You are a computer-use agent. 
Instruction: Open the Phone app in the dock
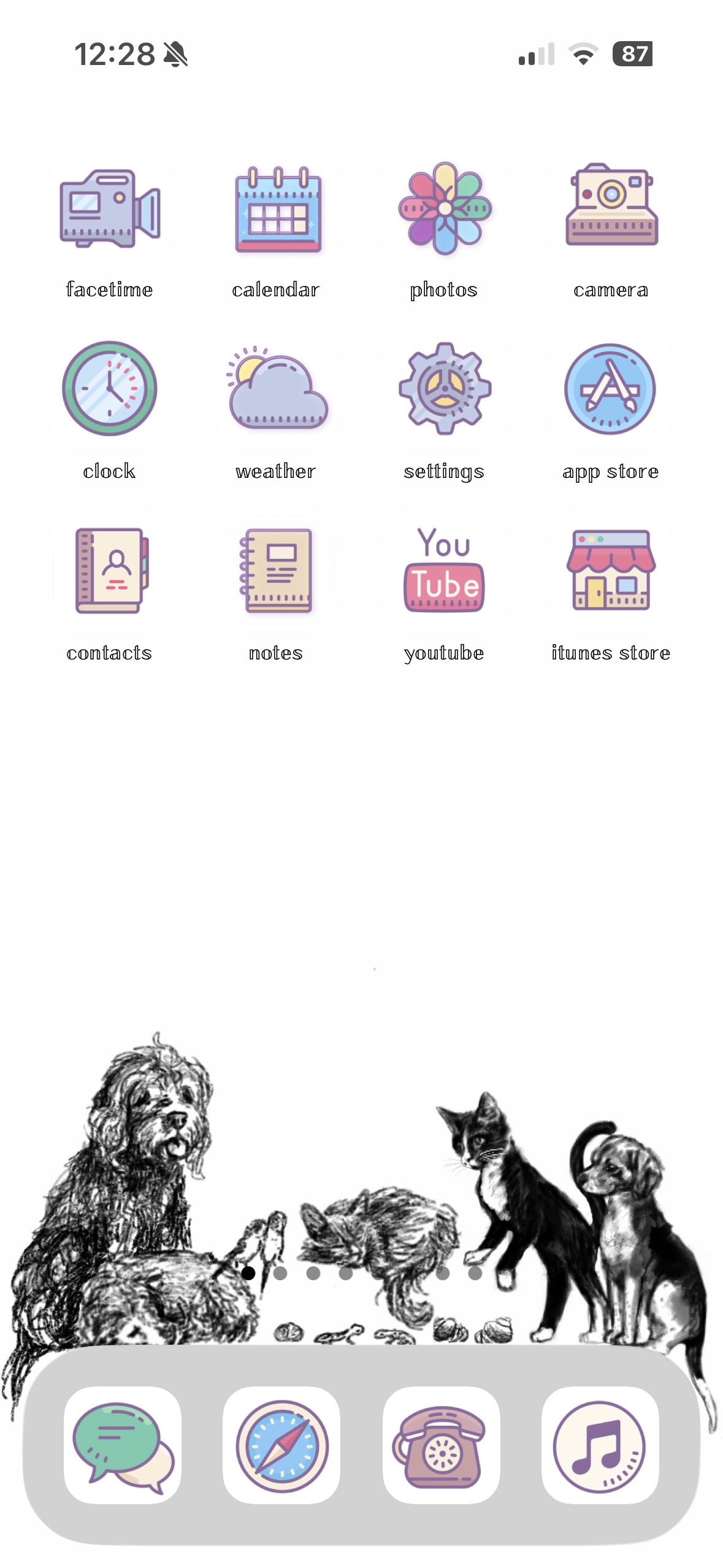click(441, 1445)
